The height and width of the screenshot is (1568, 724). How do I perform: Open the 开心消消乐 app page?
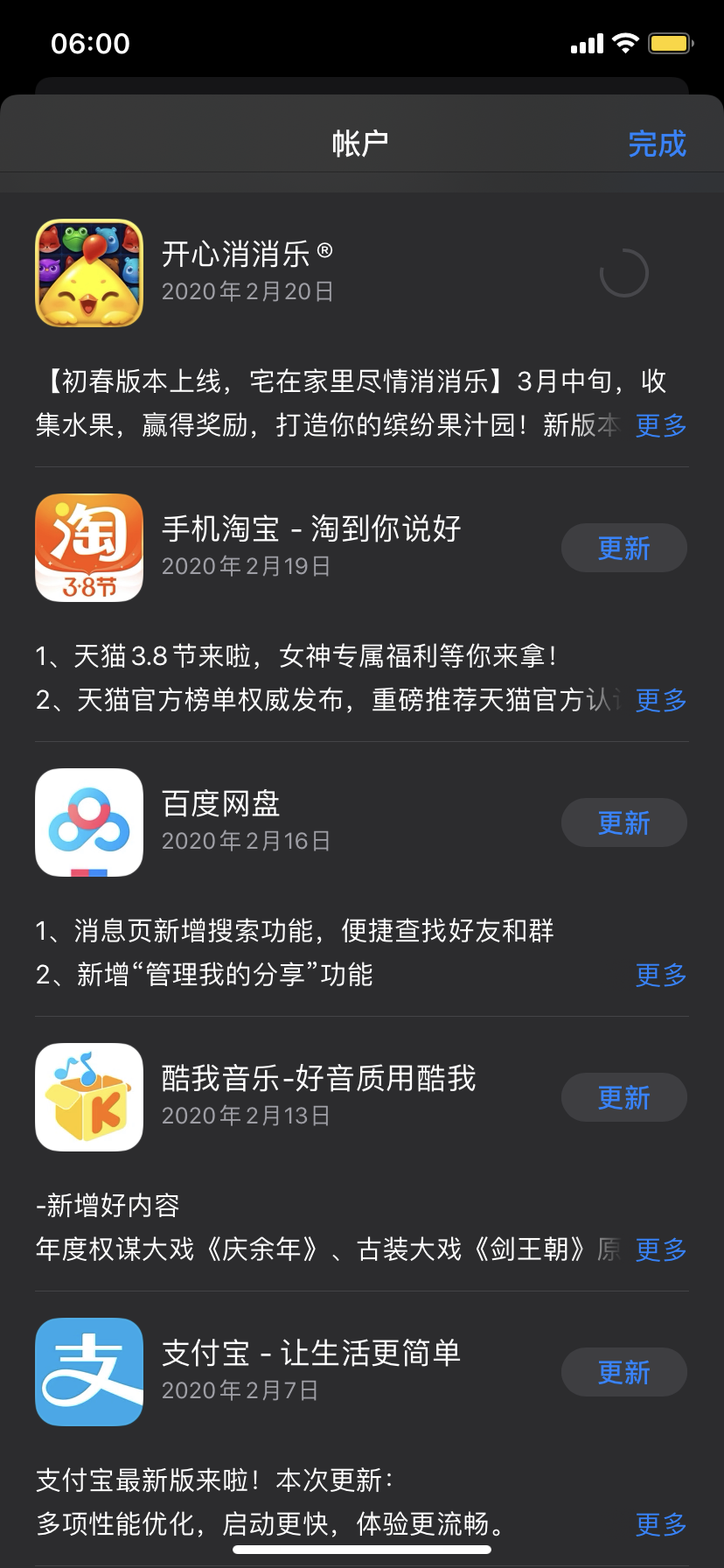click(89, 273)
